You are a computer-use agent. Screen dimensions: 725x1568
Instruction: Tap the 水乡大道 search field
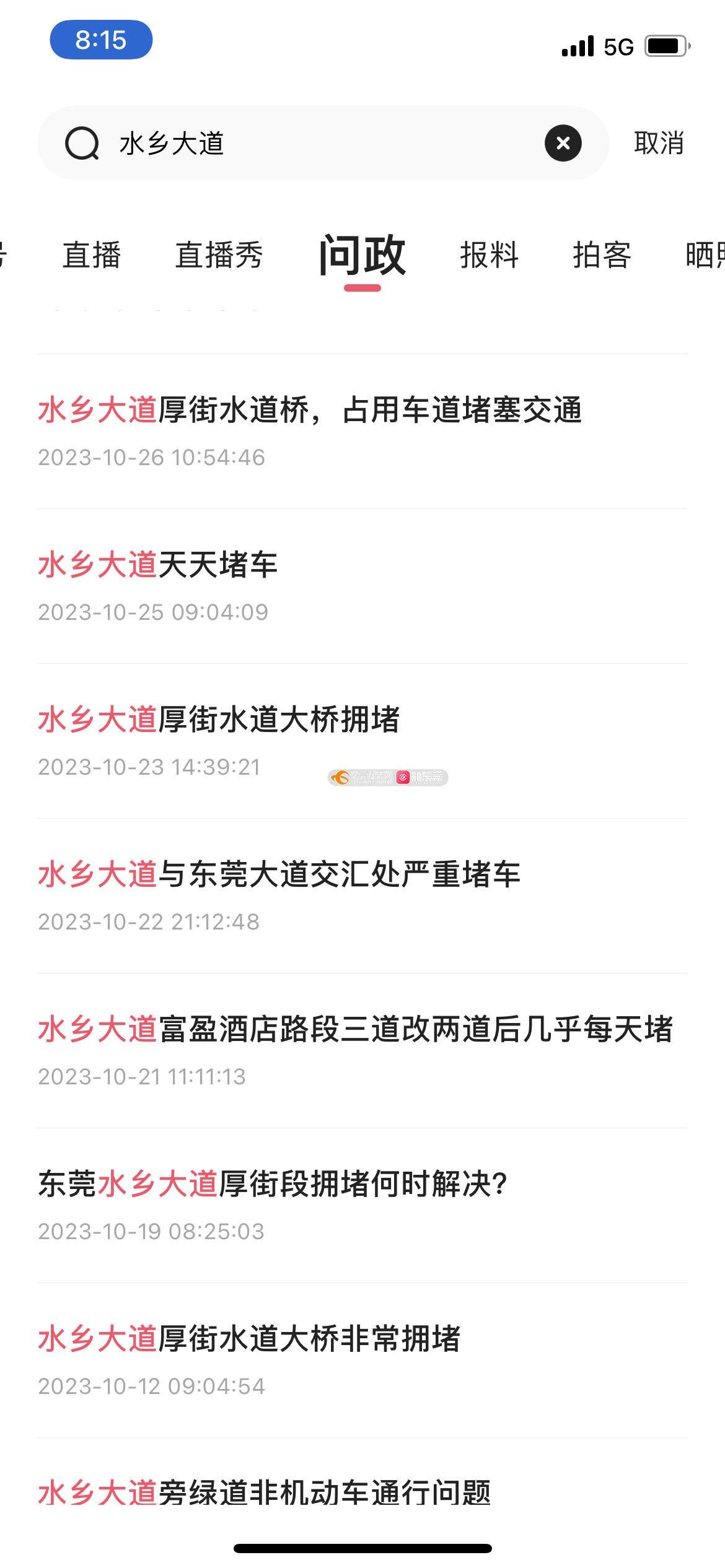(310, 143)
